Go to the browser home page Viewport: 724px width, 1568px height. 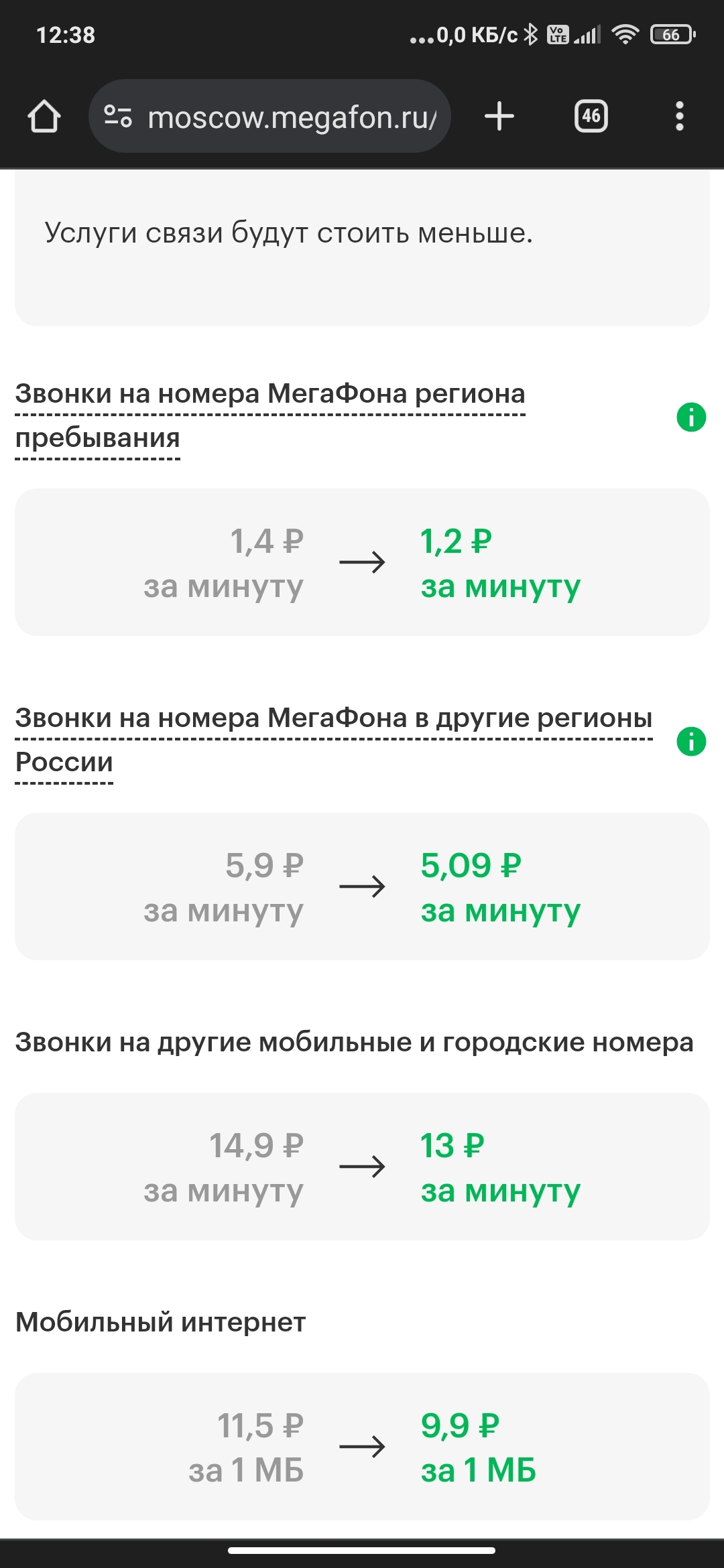(44, 117)
